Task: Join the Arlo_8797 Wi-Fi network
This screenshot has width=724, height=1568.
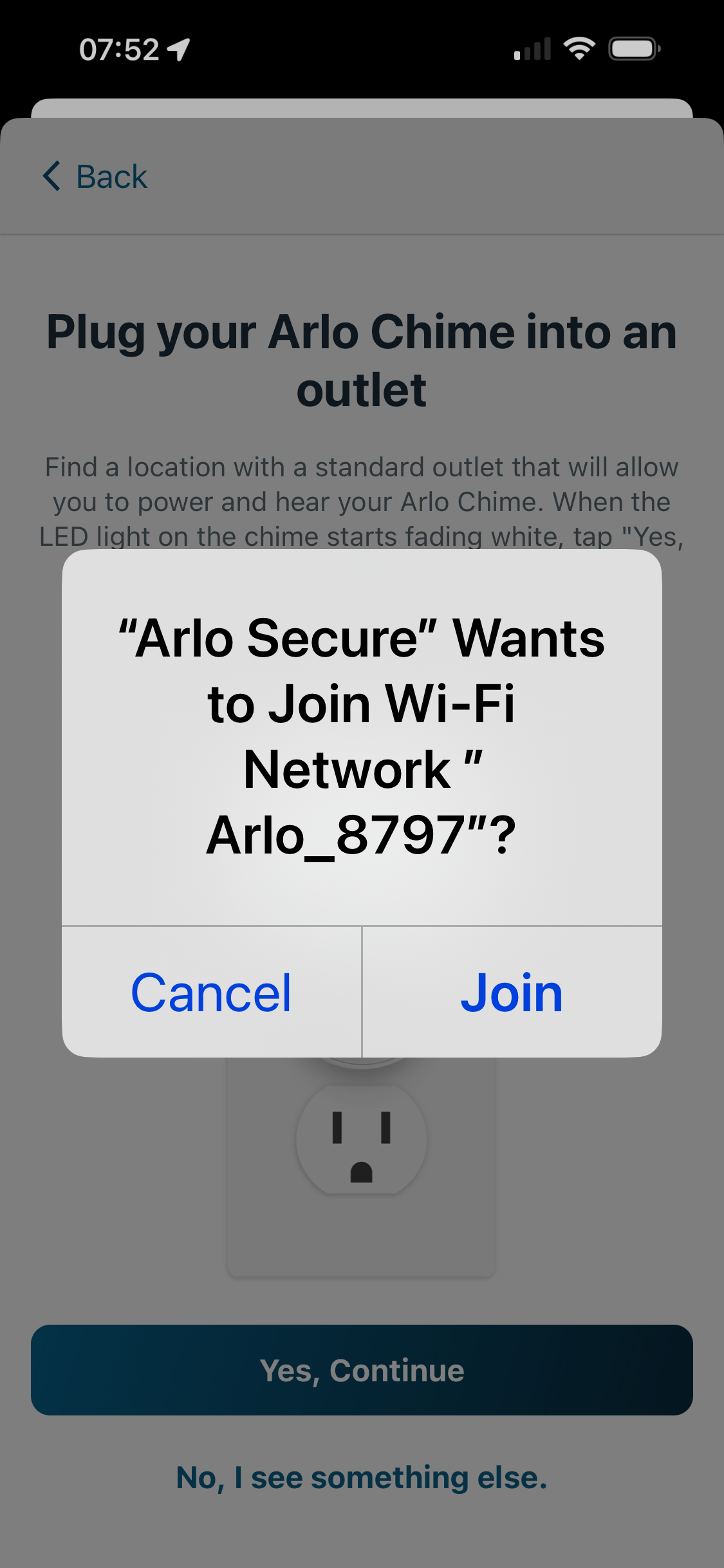Action: pos(512,992)
